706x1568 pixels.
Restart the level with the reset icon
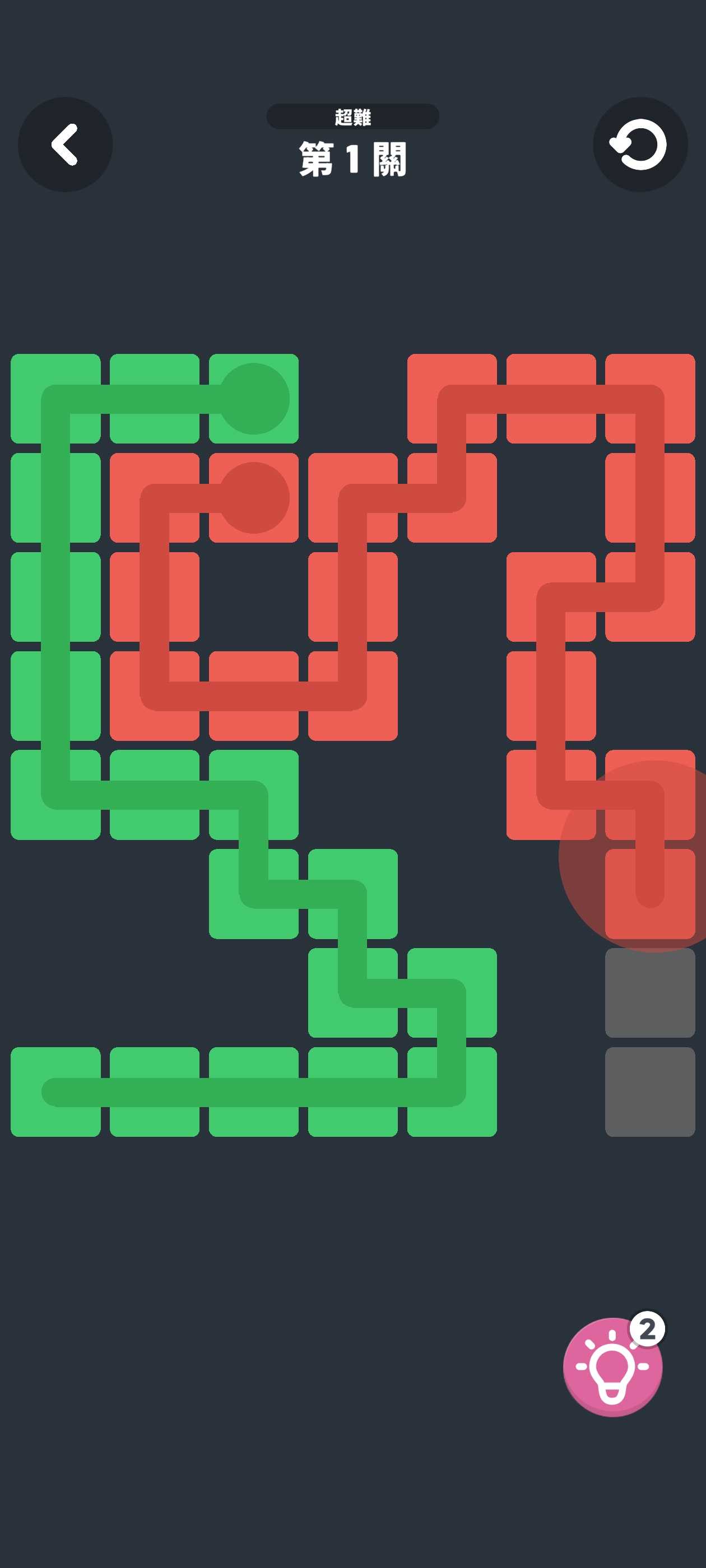pyautogui.click(x=640, y=144)
